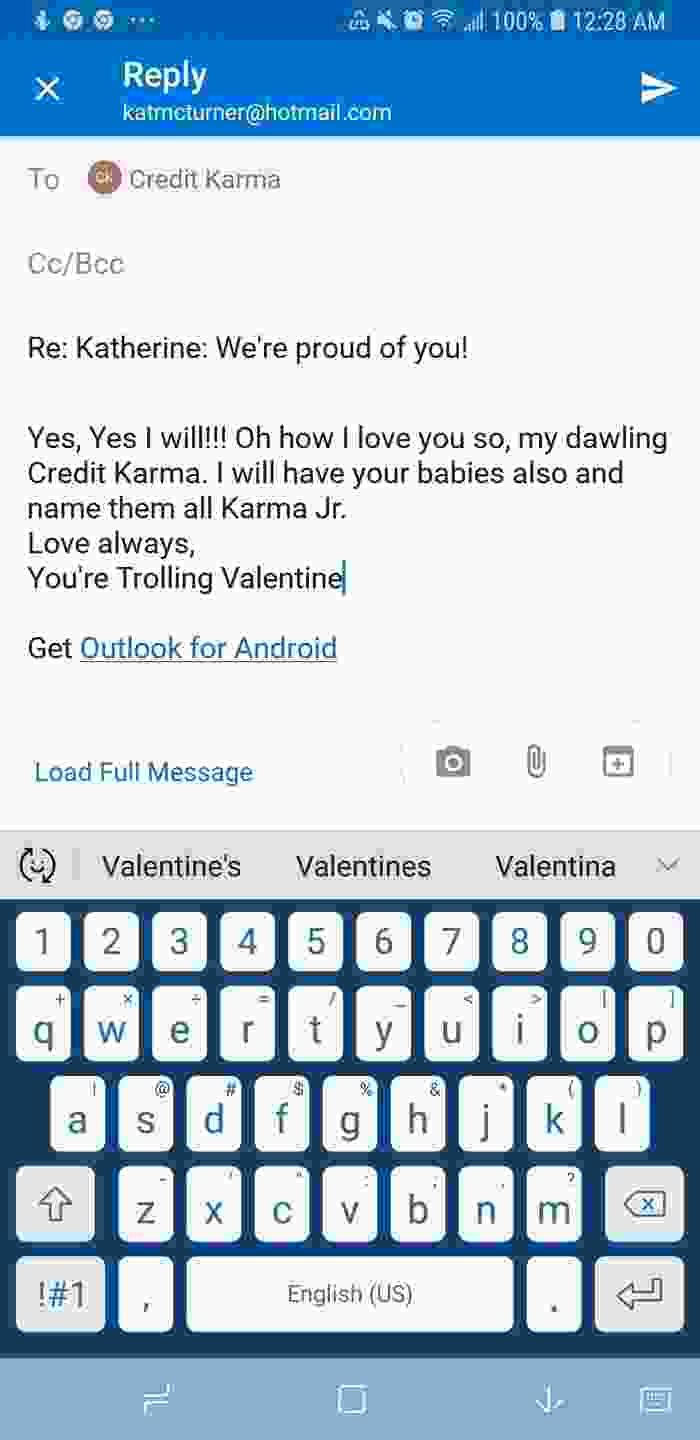Select the Valentines word suggestion
The image size is (700, 1440).
363,866
